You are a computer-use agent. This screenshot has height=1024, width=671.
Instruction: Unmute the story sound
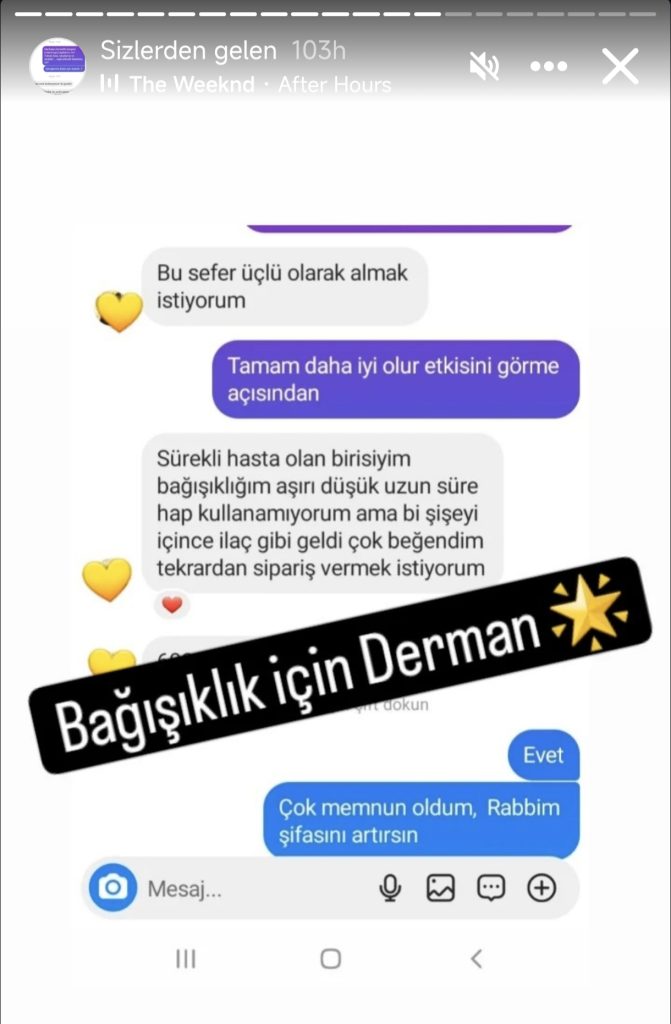(484, 67)
